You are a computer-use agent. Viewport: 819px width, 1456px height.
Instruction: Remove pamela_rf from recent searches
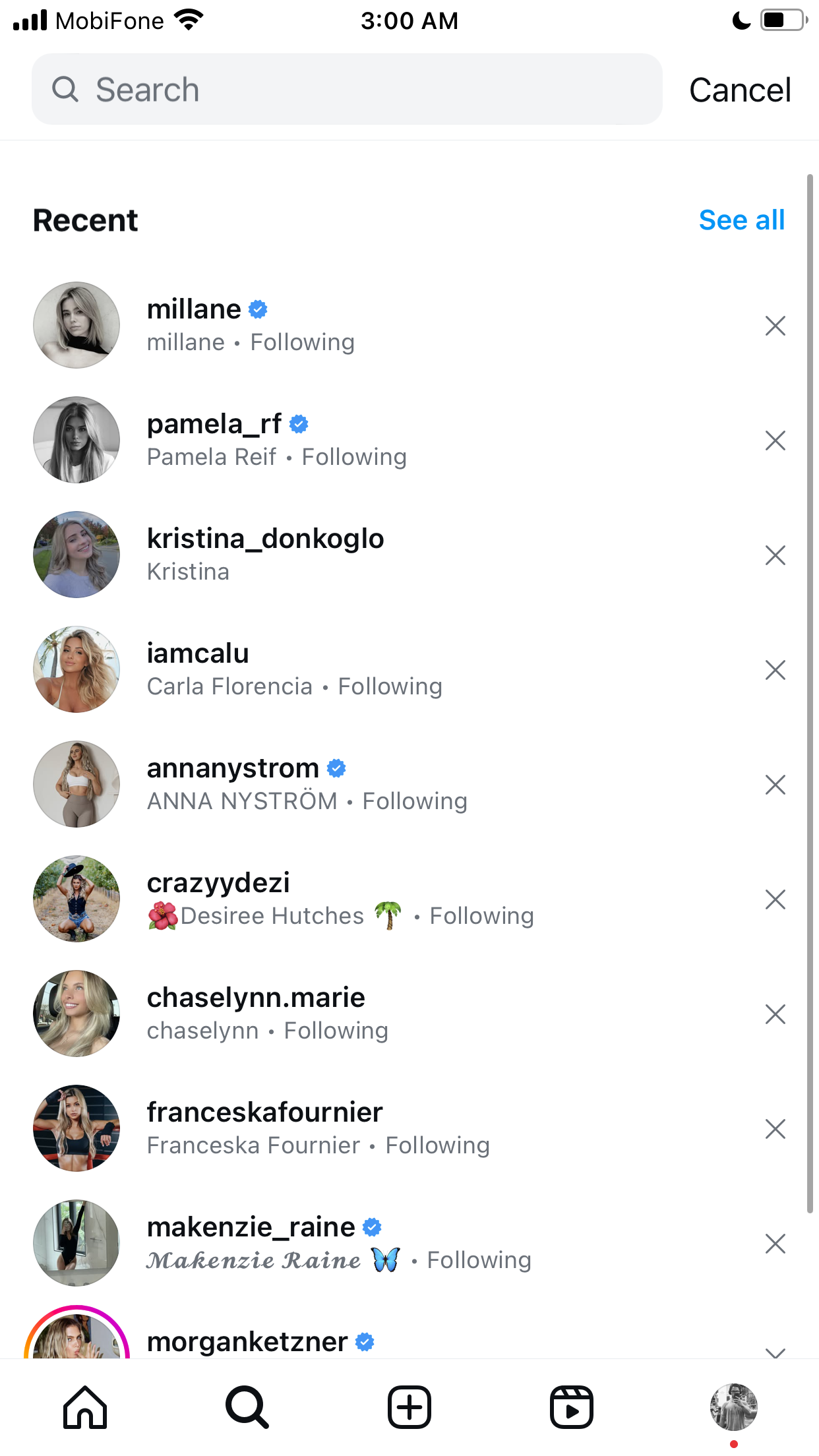click(x=775, y=440)
